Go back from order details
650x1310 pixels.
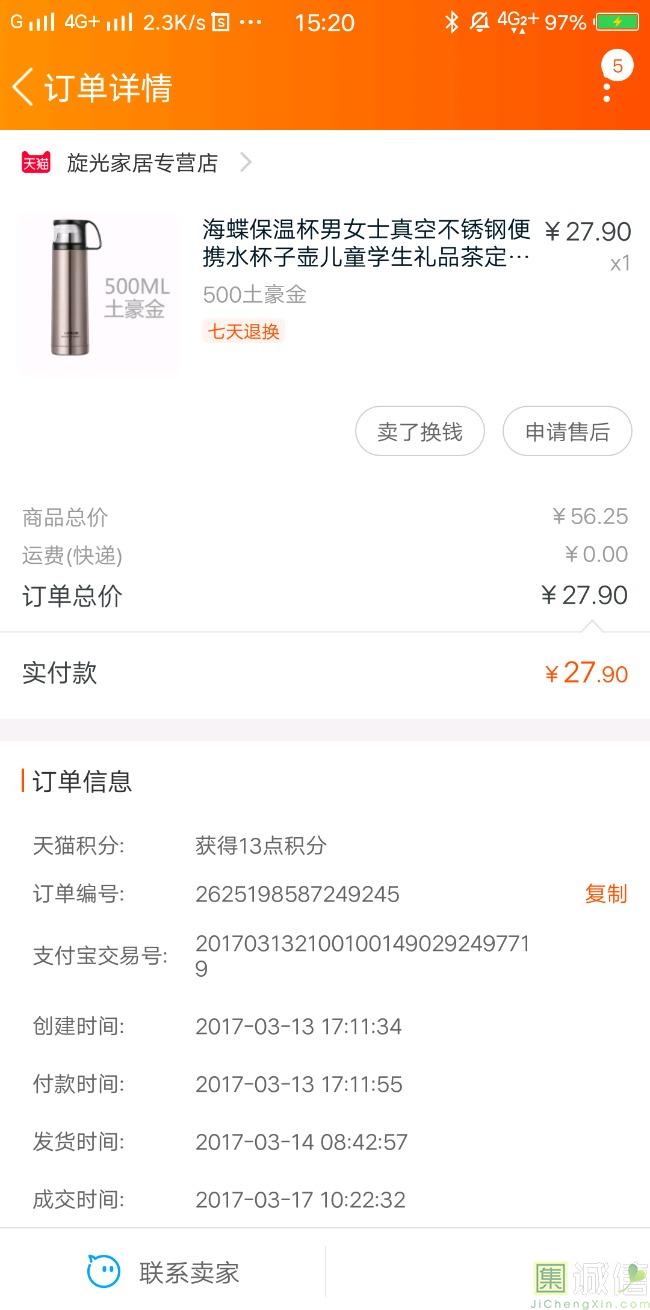point(24,87)
